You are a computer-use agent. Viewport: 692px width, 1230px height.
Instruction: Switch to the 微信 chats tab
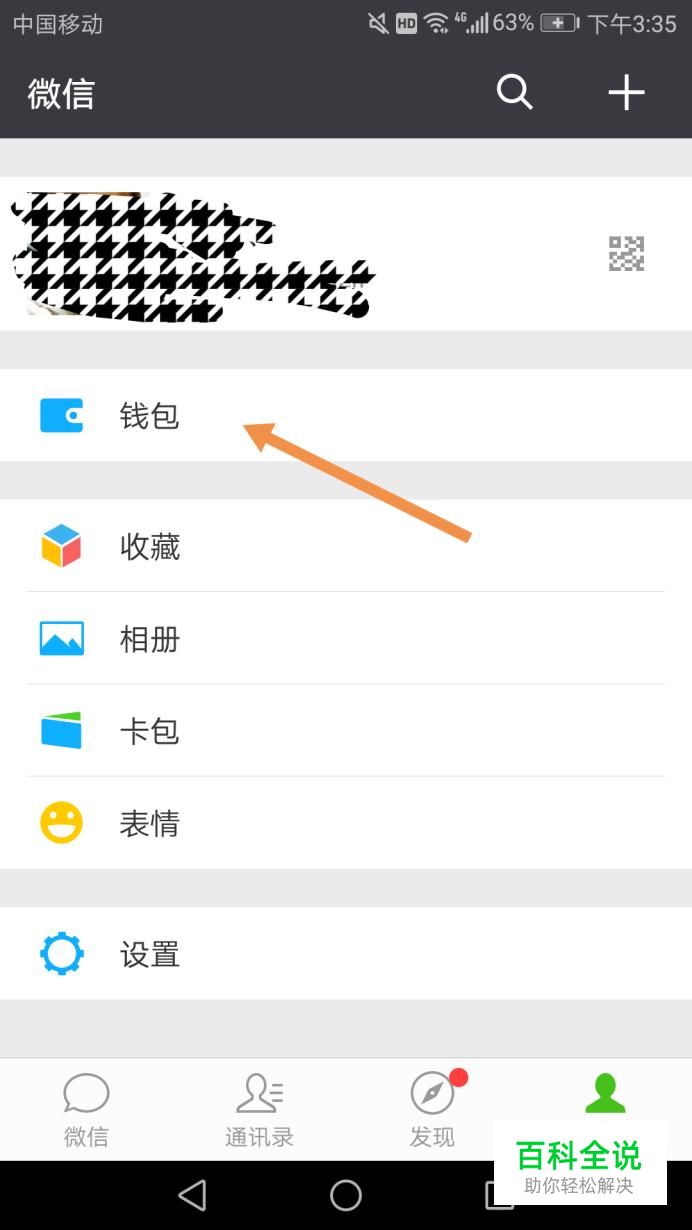coord(86,1109)
